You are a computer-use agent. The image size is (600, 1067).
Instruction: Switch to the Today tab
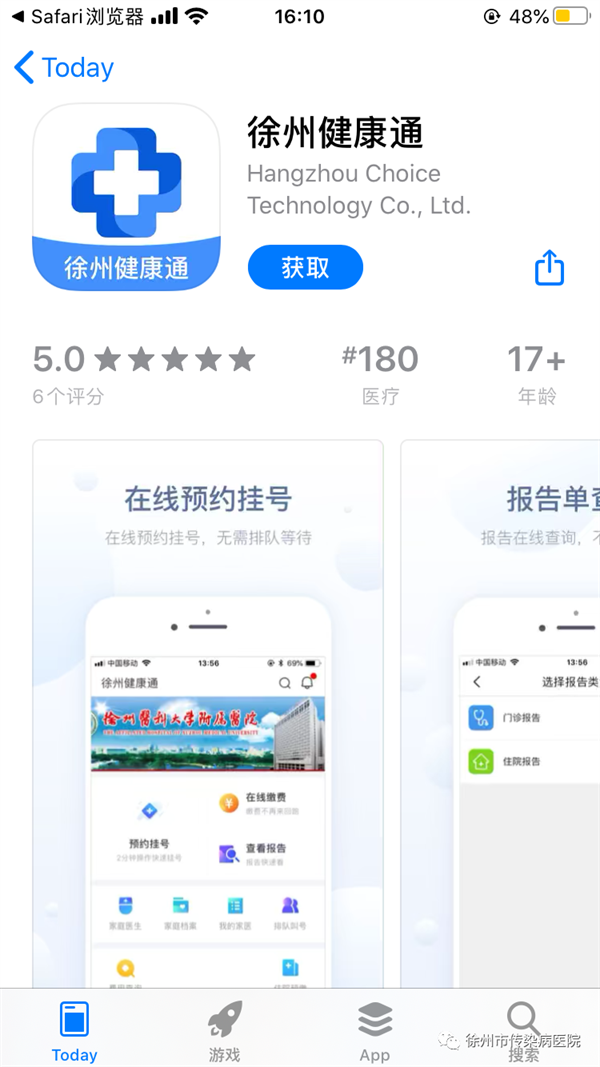(x=74, y=1030)
